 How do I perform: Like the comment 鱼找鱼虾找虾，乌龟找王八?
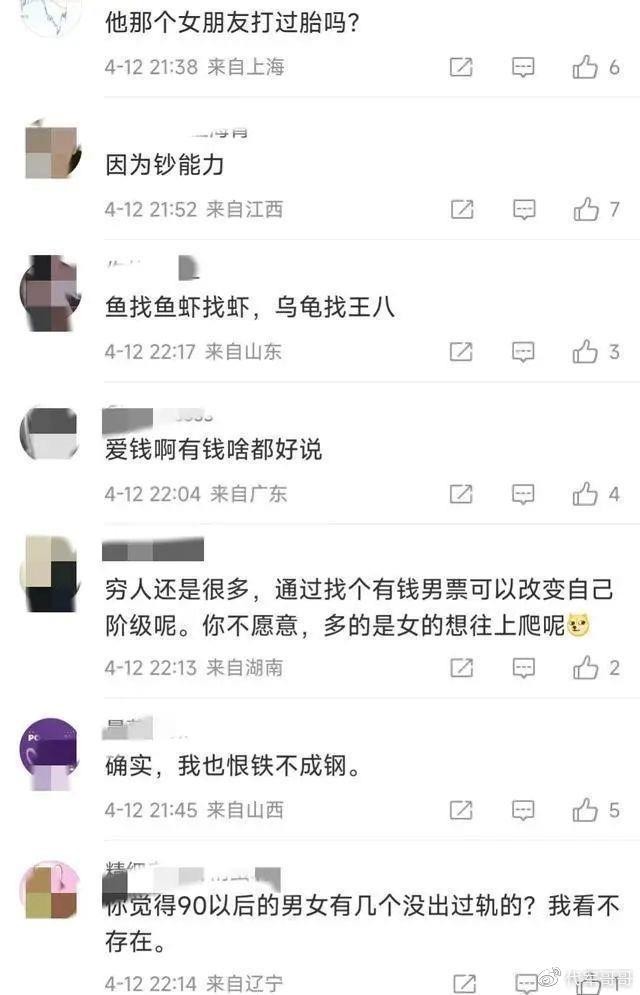pyautogui.click(x=585, y=351)
